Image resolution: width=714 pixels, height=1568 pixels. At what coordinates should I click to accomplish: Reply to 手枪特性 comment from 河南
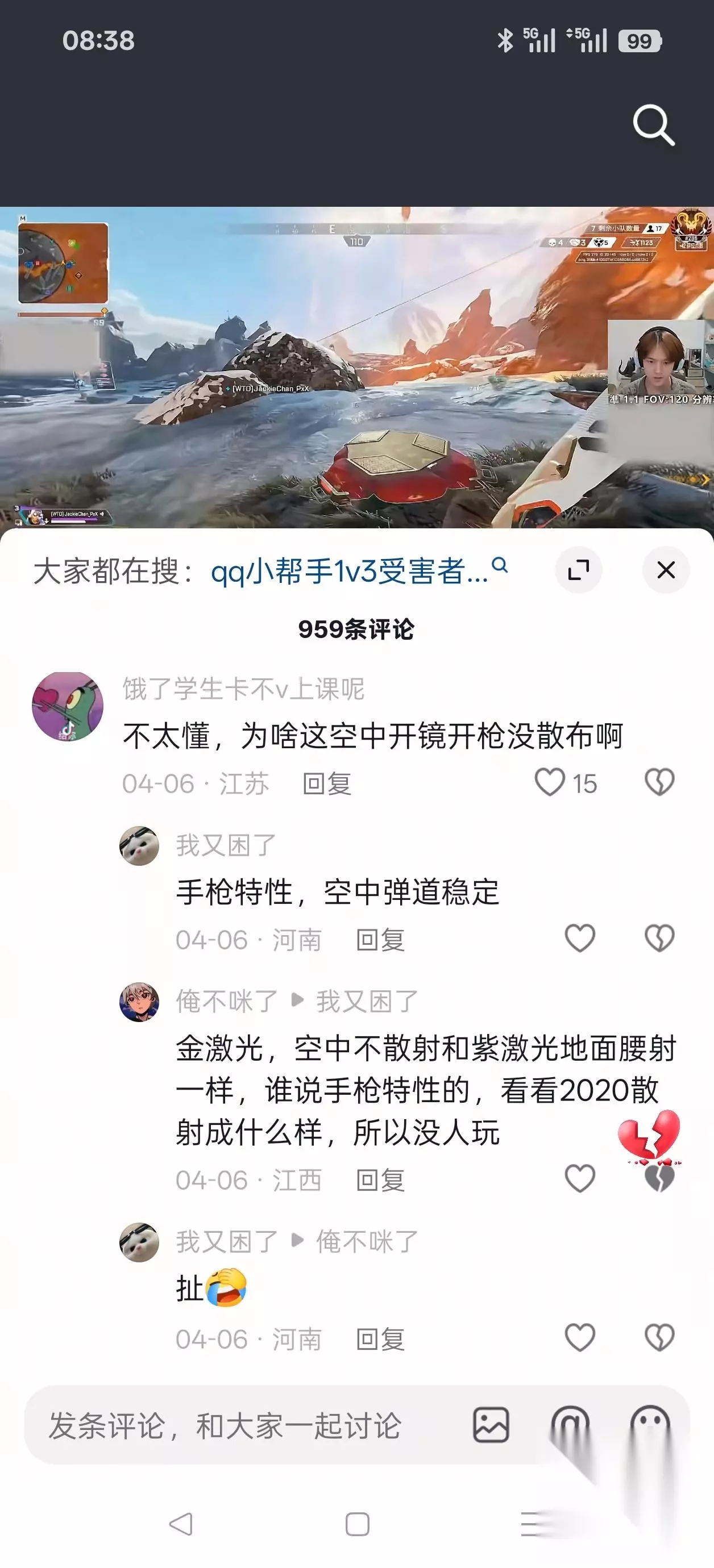click(x=380, y=940)
